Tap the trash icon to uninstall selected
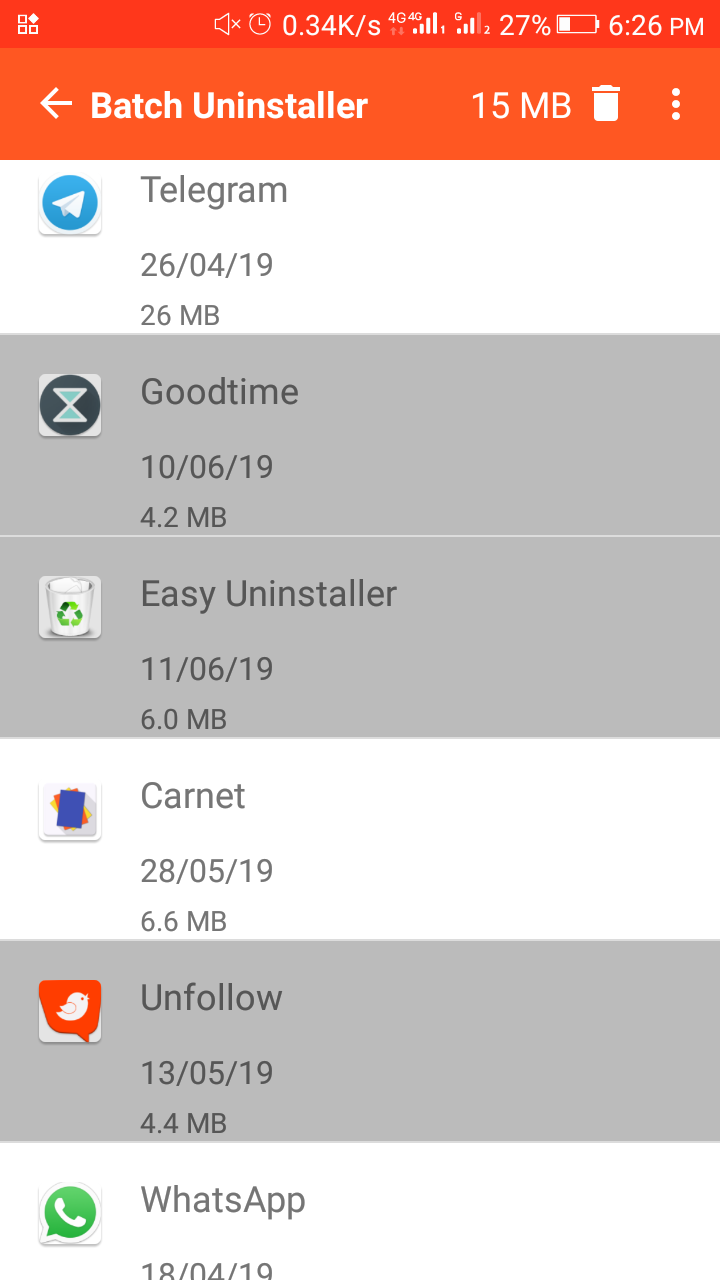 606,104
